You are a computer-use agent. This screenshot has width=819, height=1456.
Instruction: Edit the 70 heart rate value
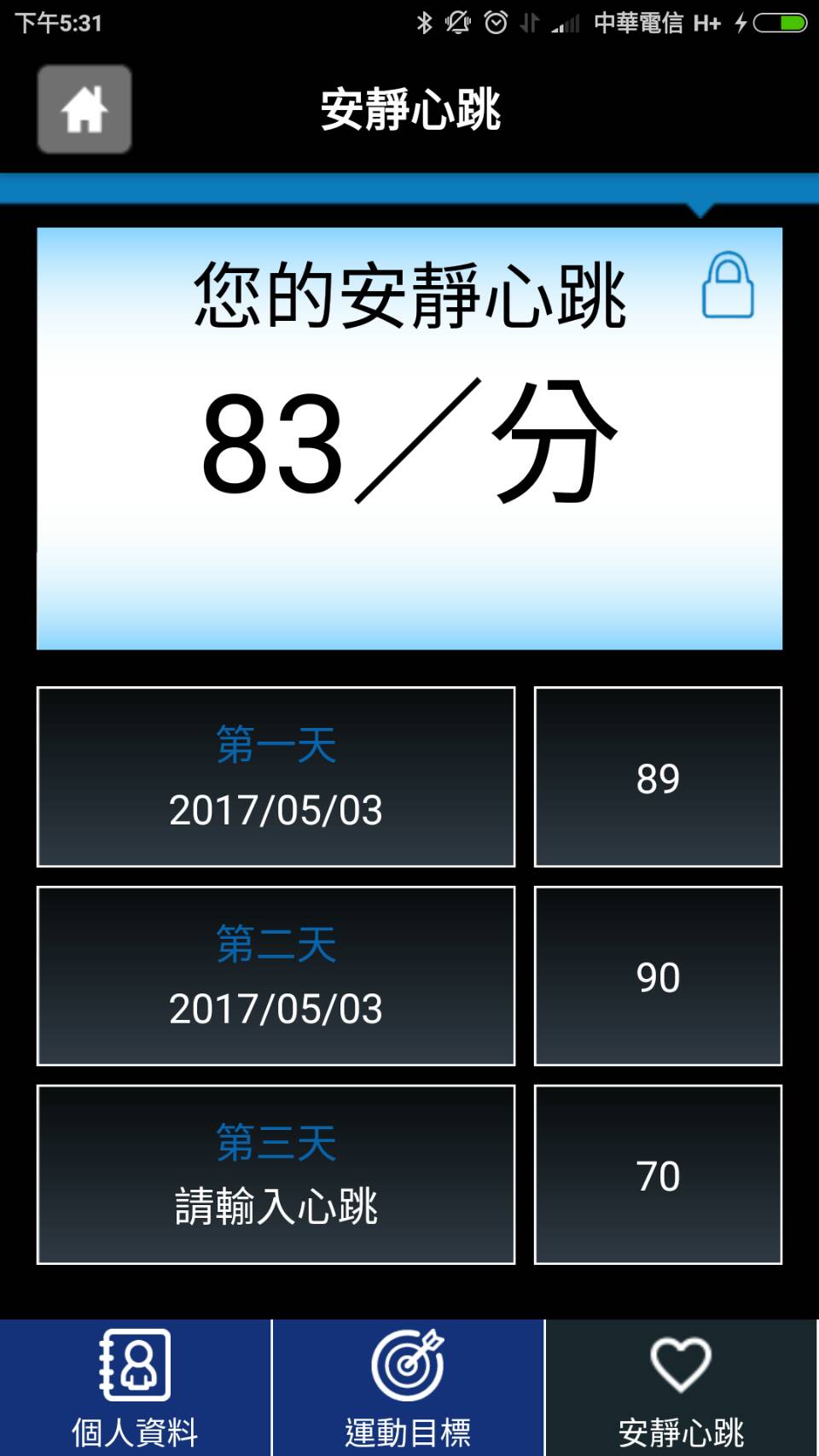(658, 1174)
